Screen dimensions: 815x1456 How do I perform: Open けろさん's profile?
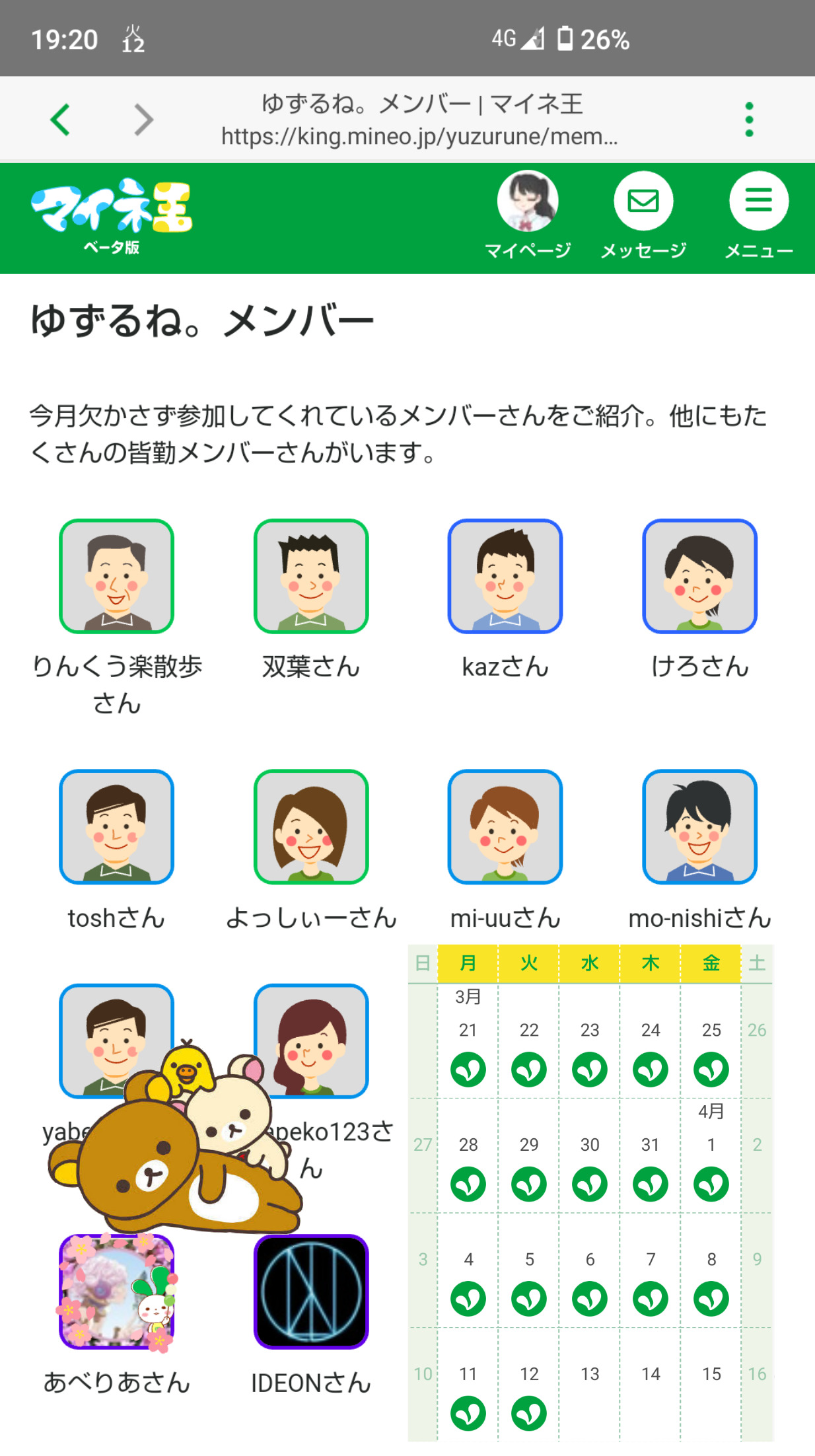click(699, 577)
